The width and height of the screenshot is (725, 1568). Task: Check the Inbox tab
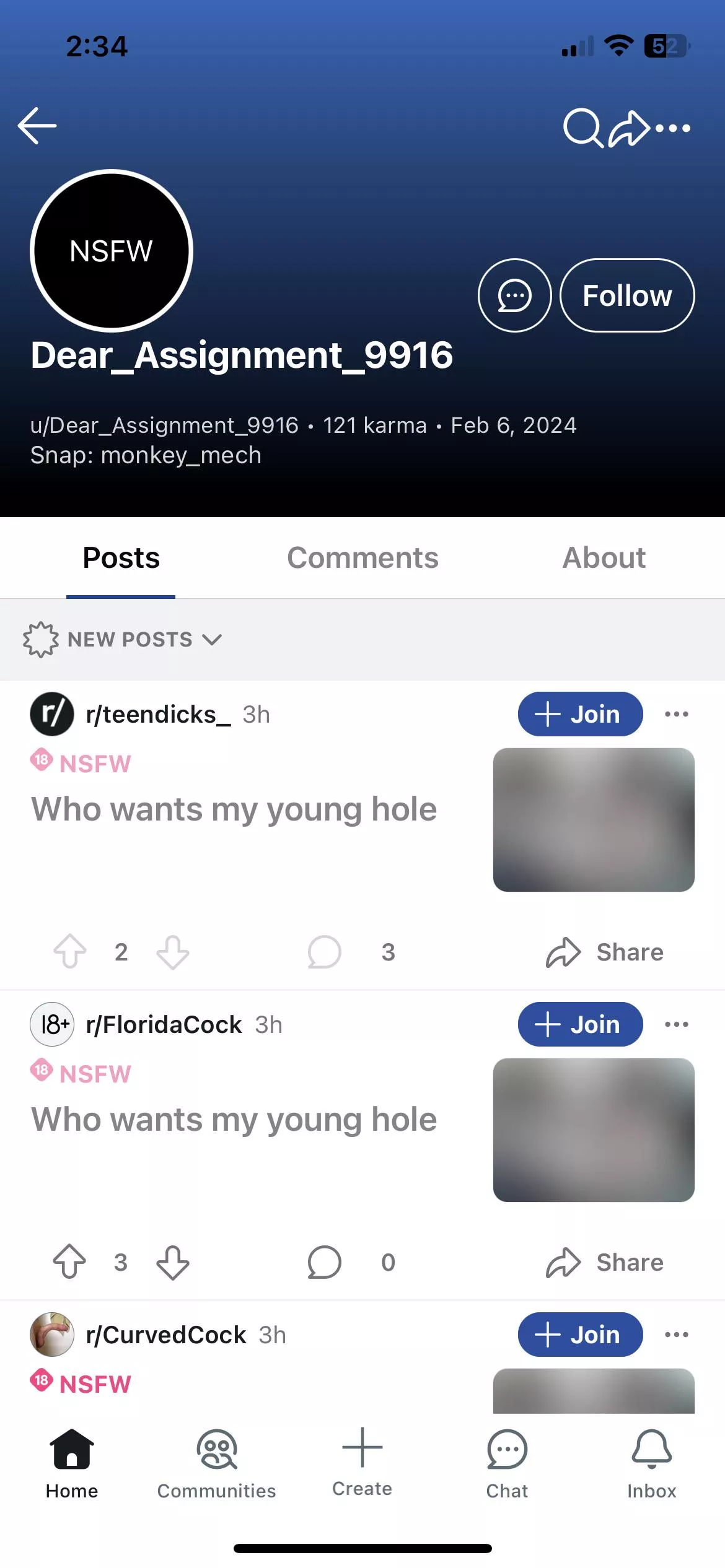tap(652, 1464)
